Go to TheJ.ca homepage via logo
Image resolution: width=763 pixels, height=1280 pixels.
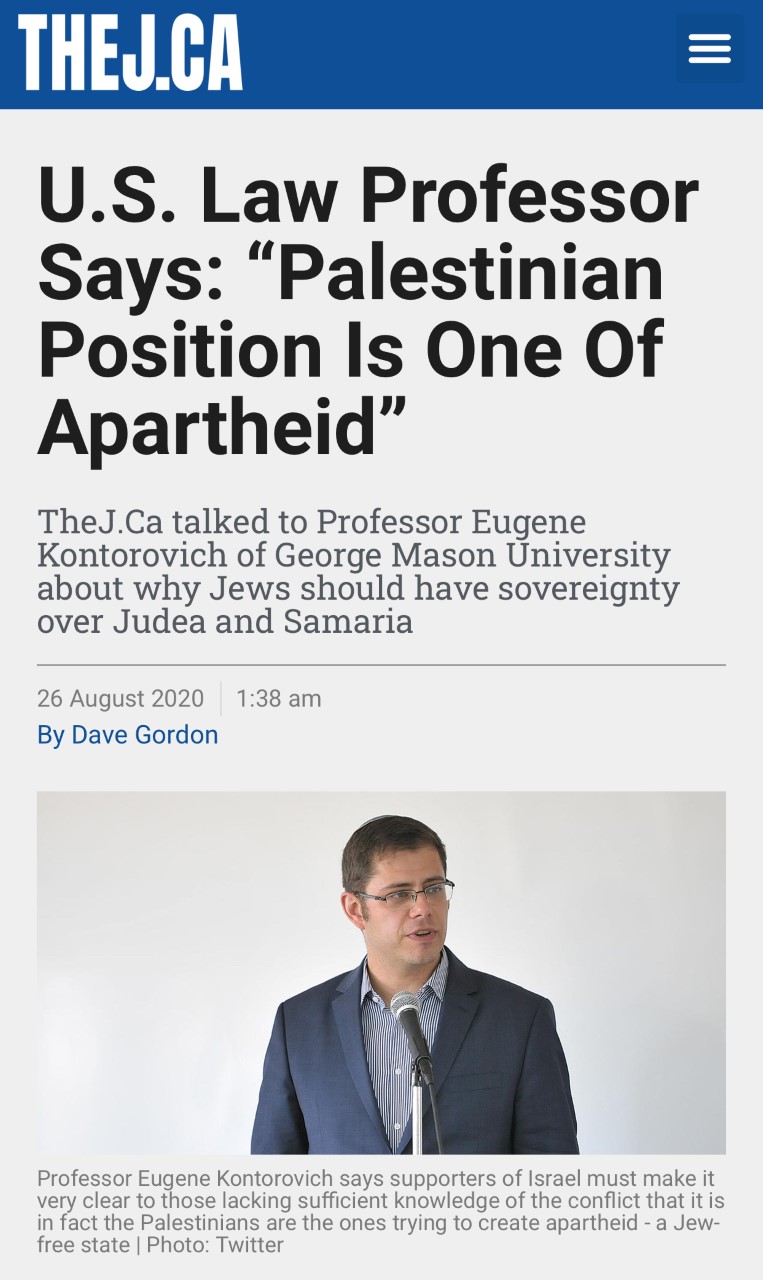[x=131, y=54]
